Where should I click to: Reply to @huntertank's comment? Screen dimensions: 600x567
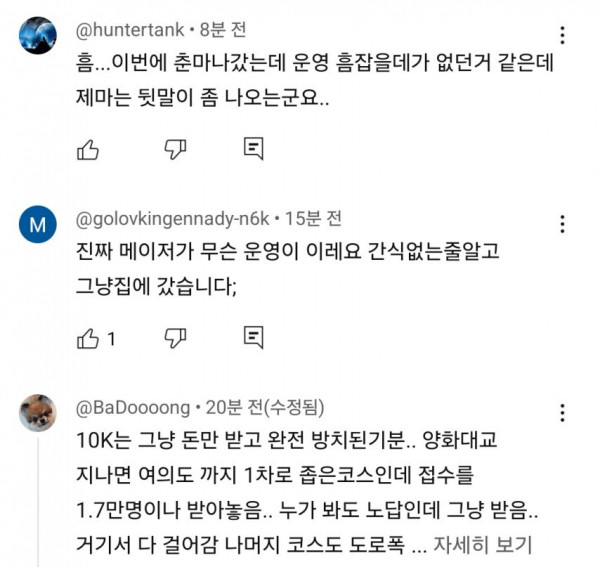point(254,150)
